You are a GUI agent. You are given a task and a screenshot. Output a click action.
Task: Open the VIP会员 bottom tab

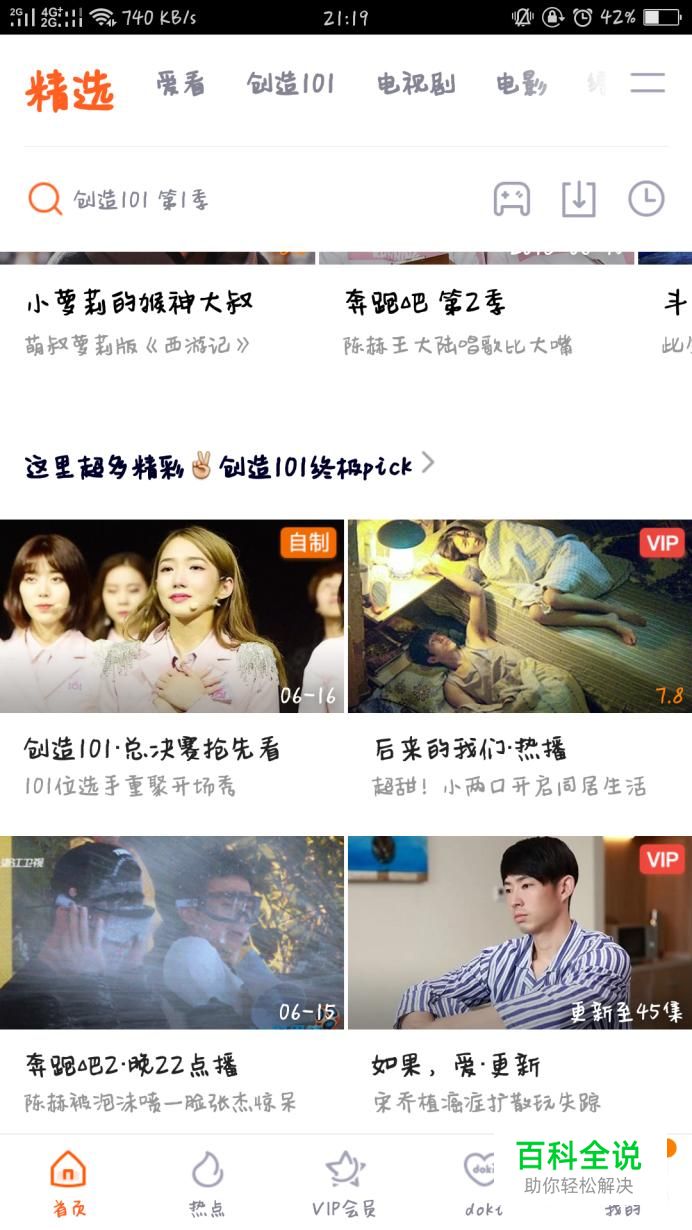coord(344,1180)
